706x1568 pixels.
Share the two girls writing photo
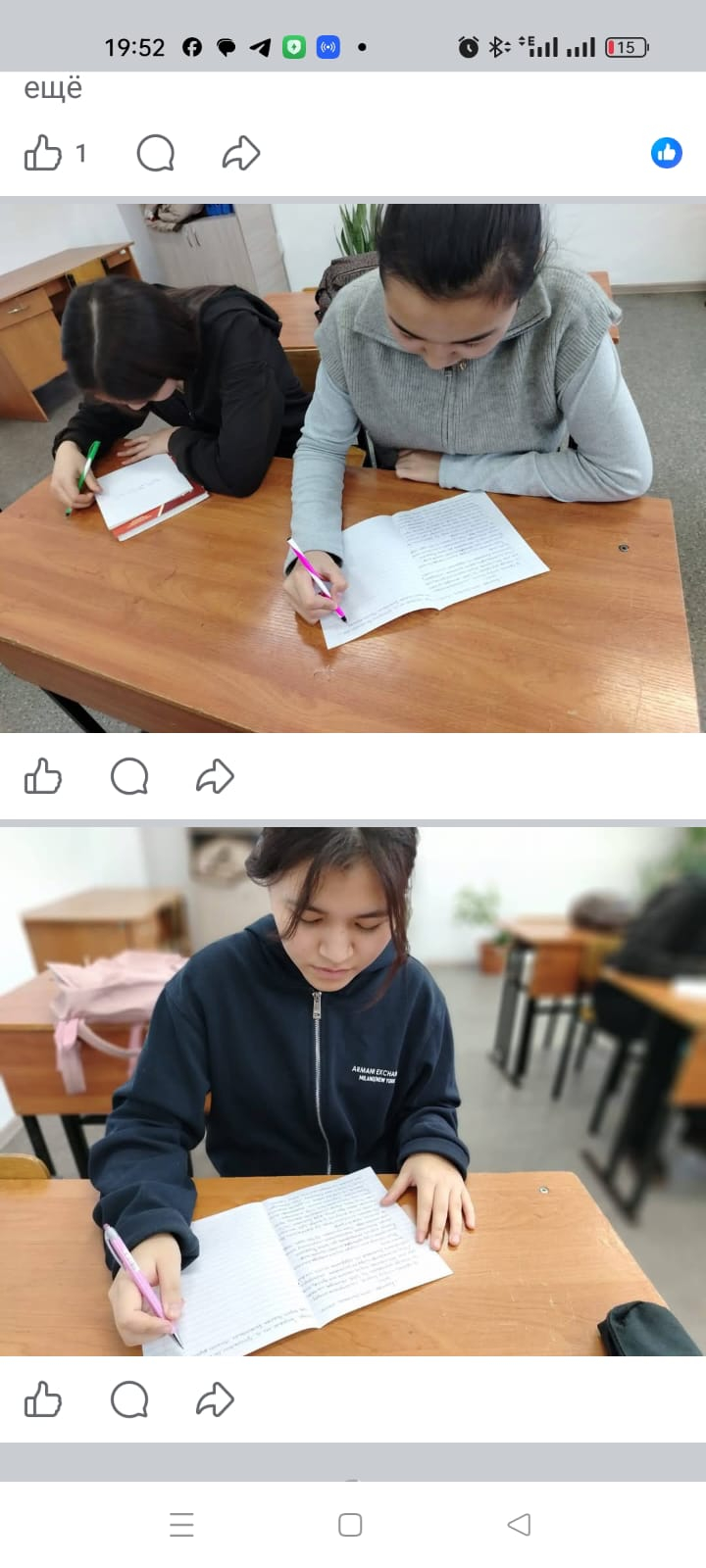[x=215, y=776]
